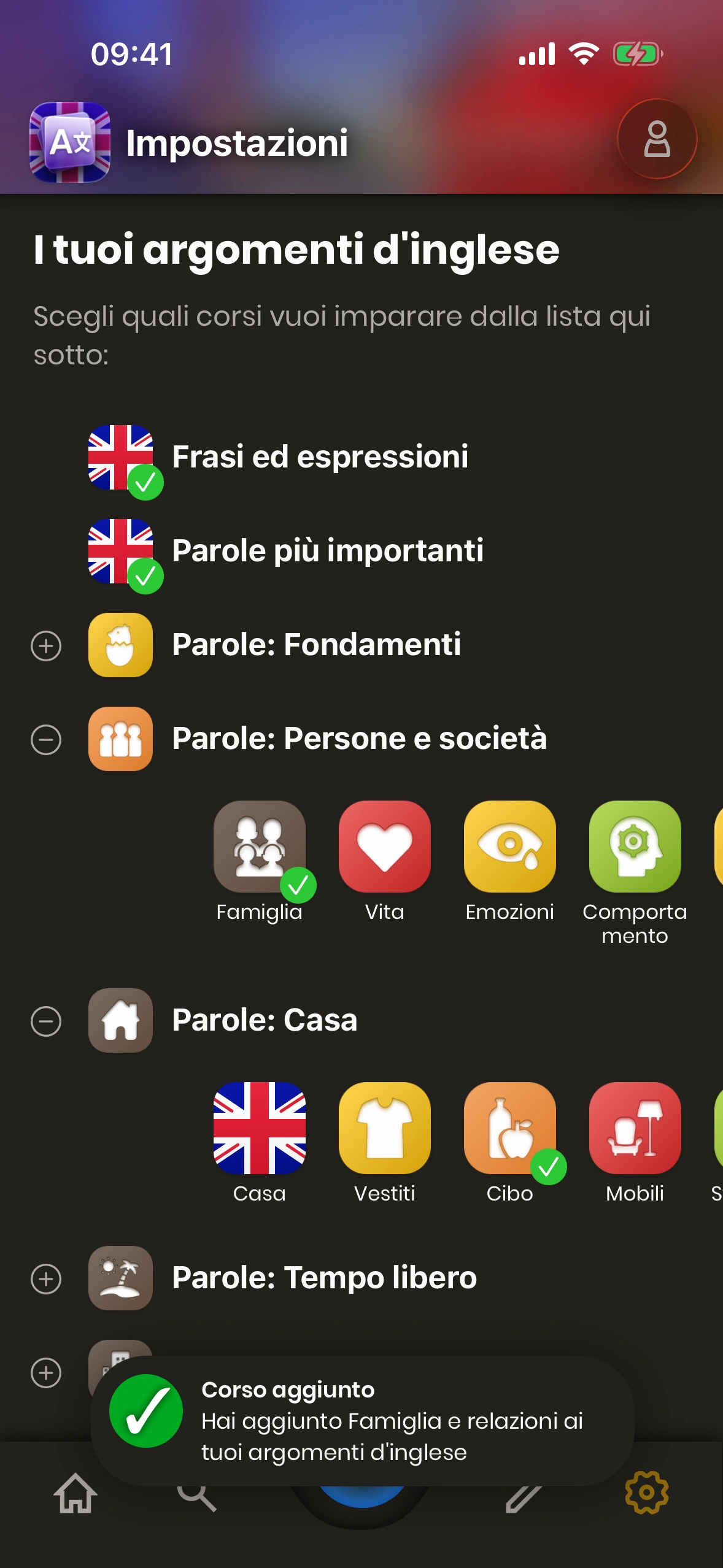The height and width of the screenshot is (1568, 723).
Task: Select the Frasi ed espressioni course
Action: (x=319, y=457)
